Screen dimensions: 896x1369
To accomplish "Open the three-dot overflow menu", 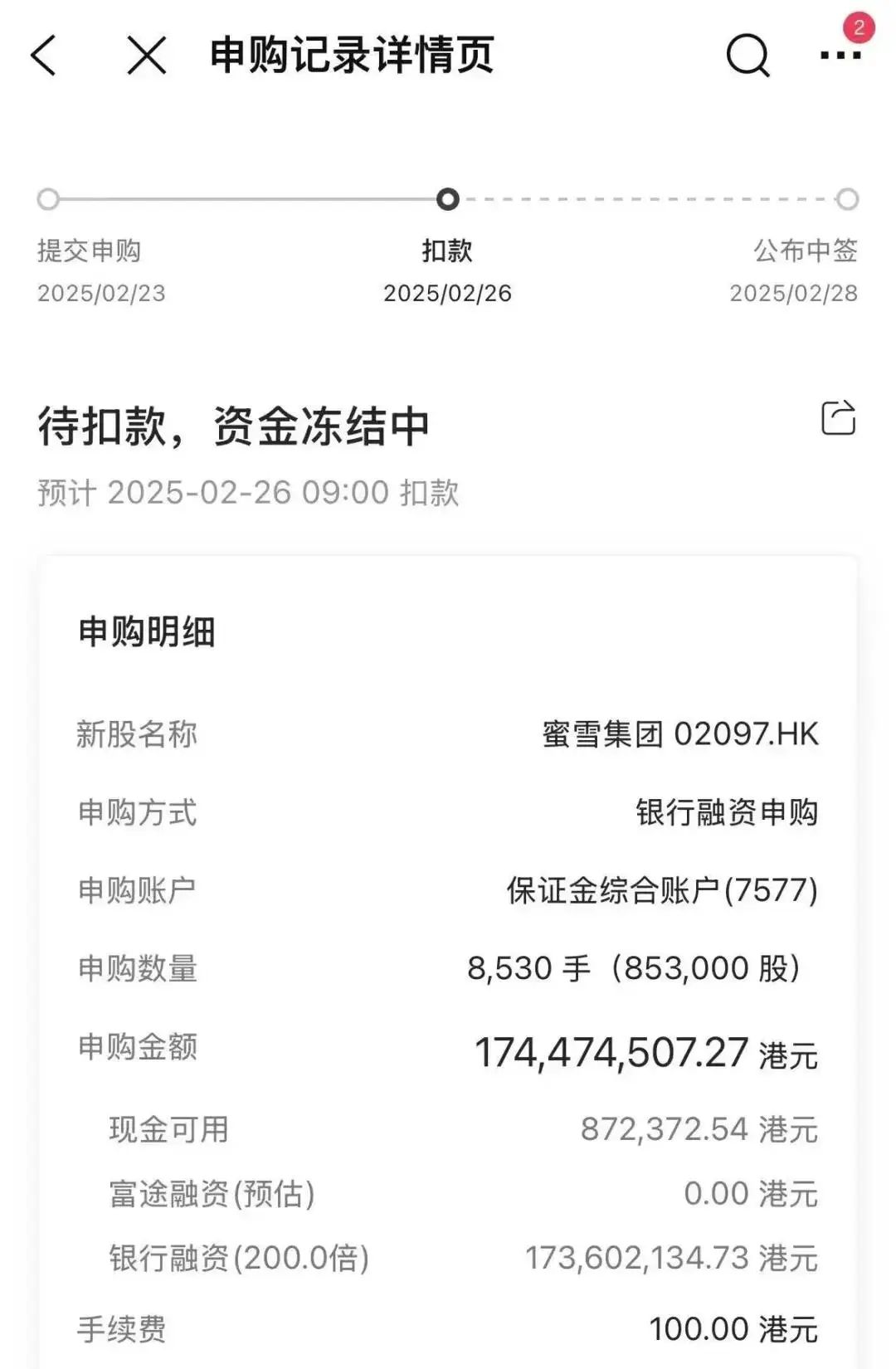I will point(840,56).
